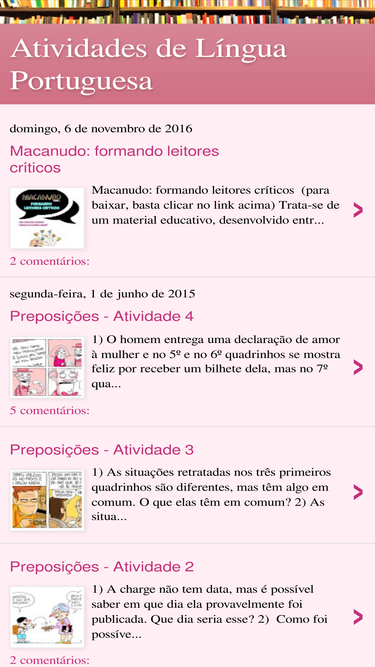Tap the comic thumbnail of Atividade 3
375x667 pixels.
click(47, 500)
